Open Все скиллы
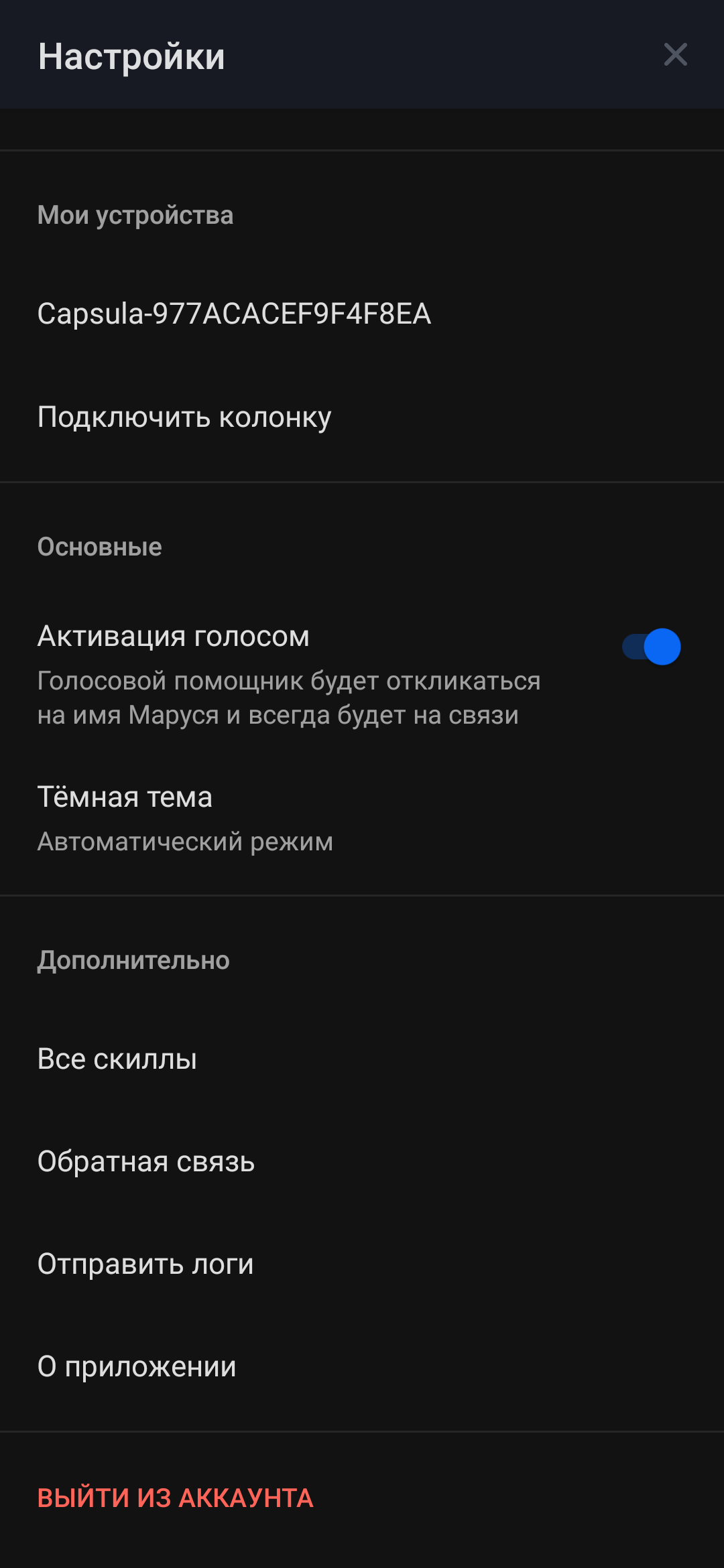This screenshot has height=1568, width=724. 117,1059
